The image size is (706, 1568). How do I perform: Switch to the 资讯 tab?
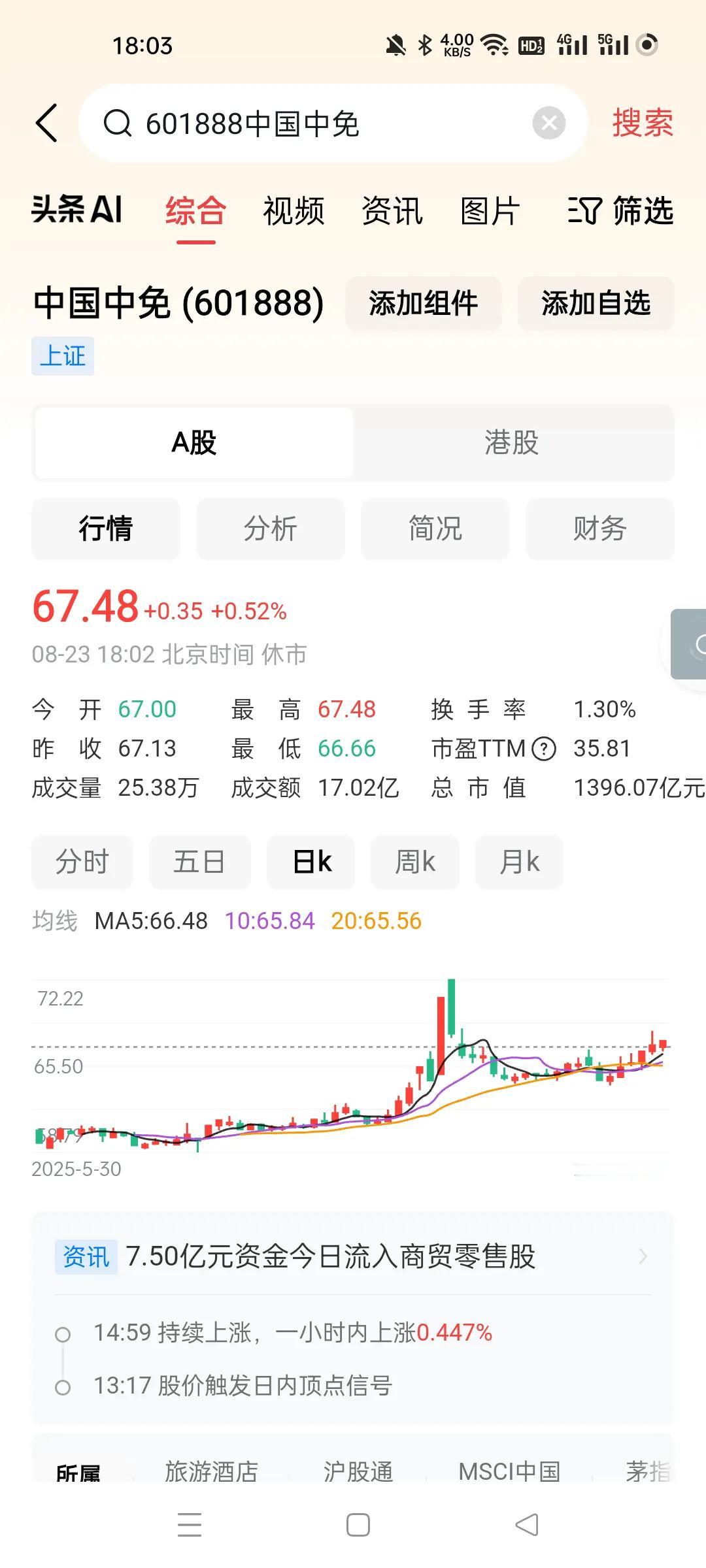pos(392,210)
